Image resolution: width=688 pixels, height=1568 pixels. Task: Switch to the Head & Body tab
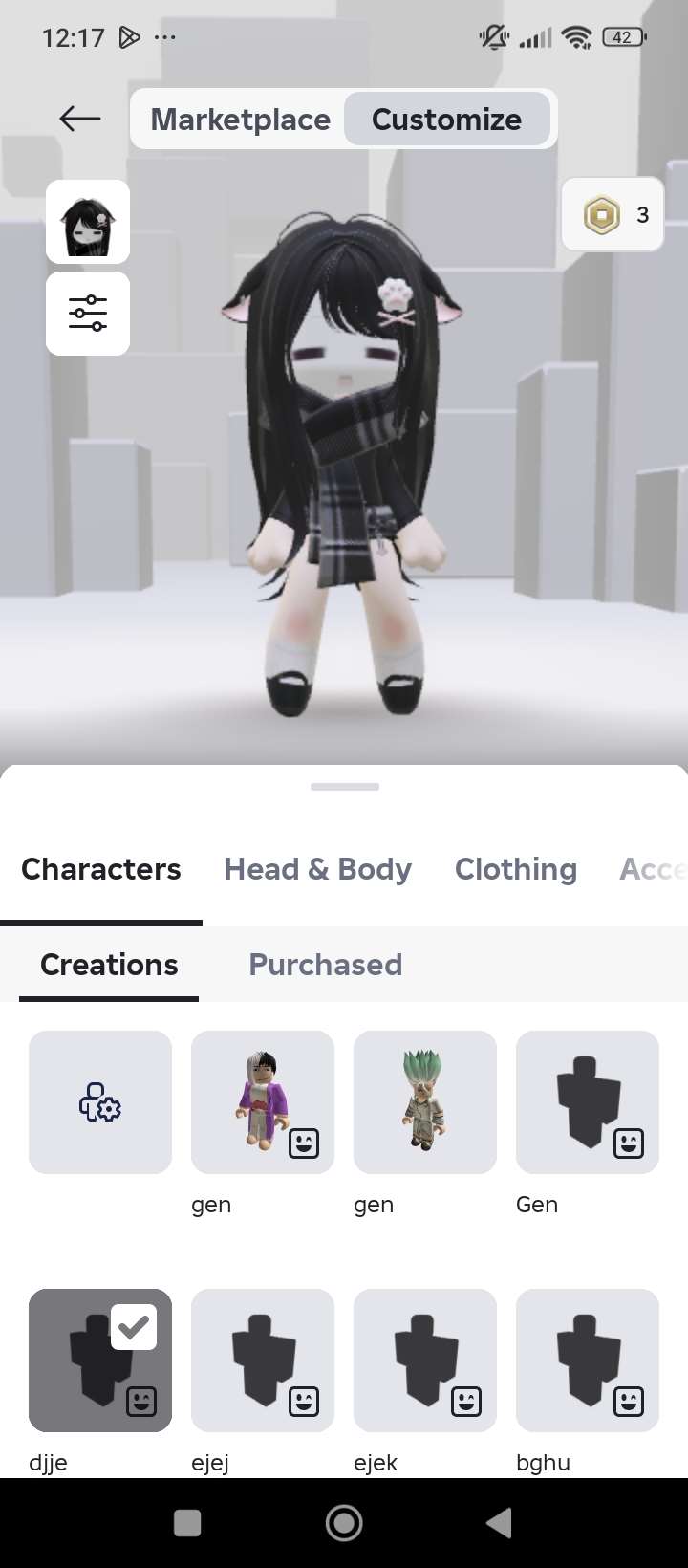point(317,869)
